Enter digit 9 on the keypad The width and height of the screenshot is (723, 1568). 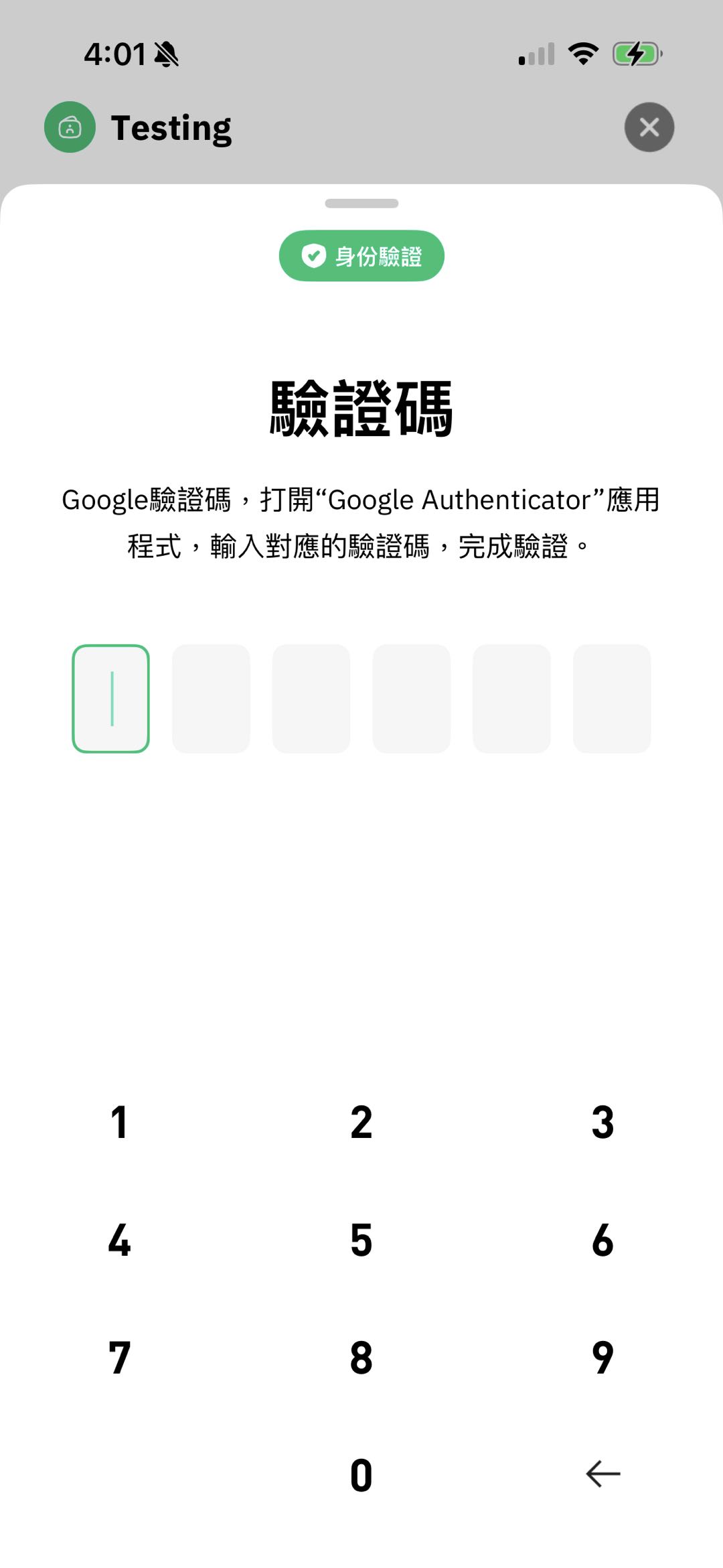[602, 1358]
